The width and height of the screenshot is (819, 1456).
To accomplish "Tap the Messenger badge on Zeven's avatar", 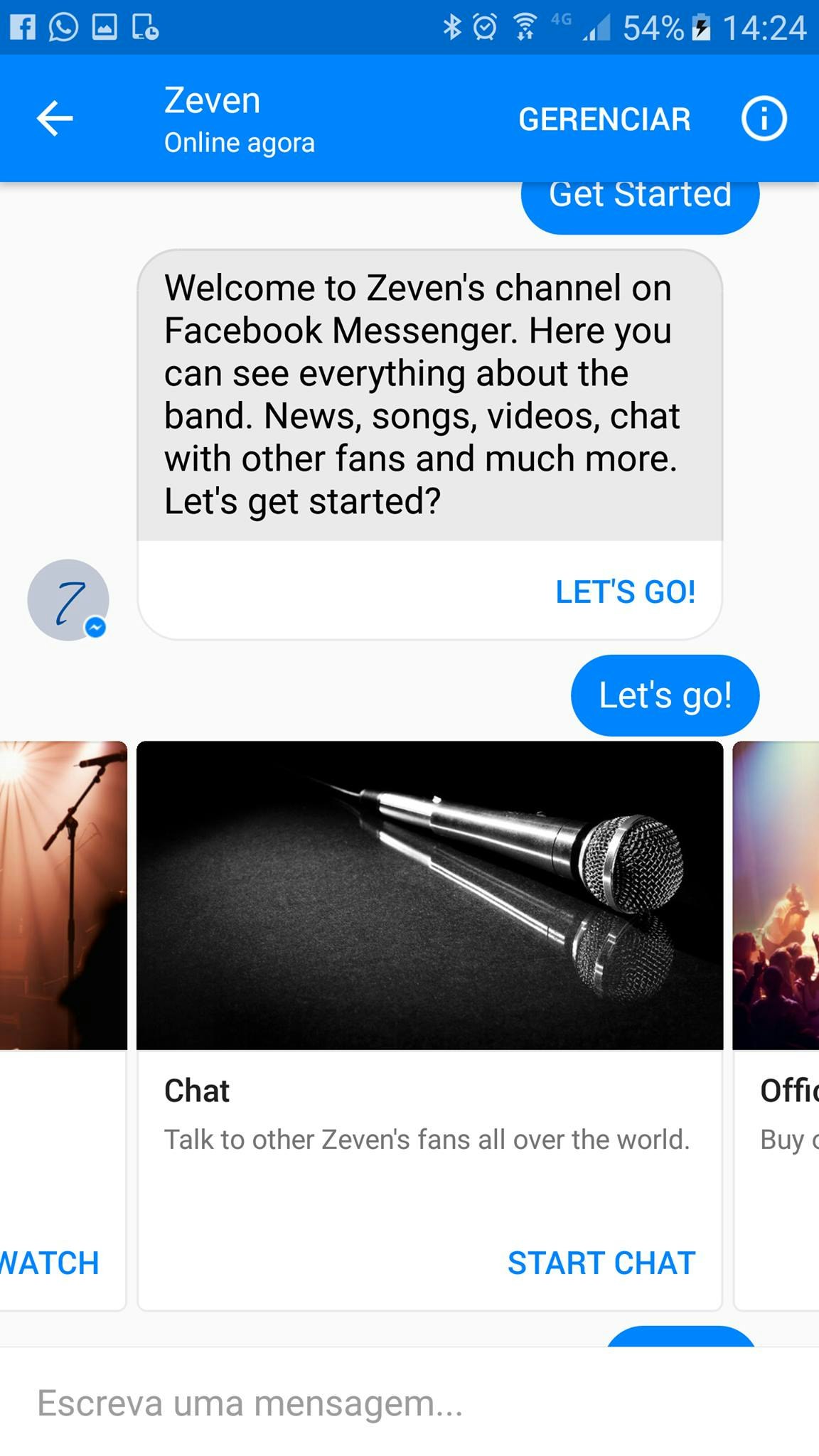I will (x=97, y=626).
